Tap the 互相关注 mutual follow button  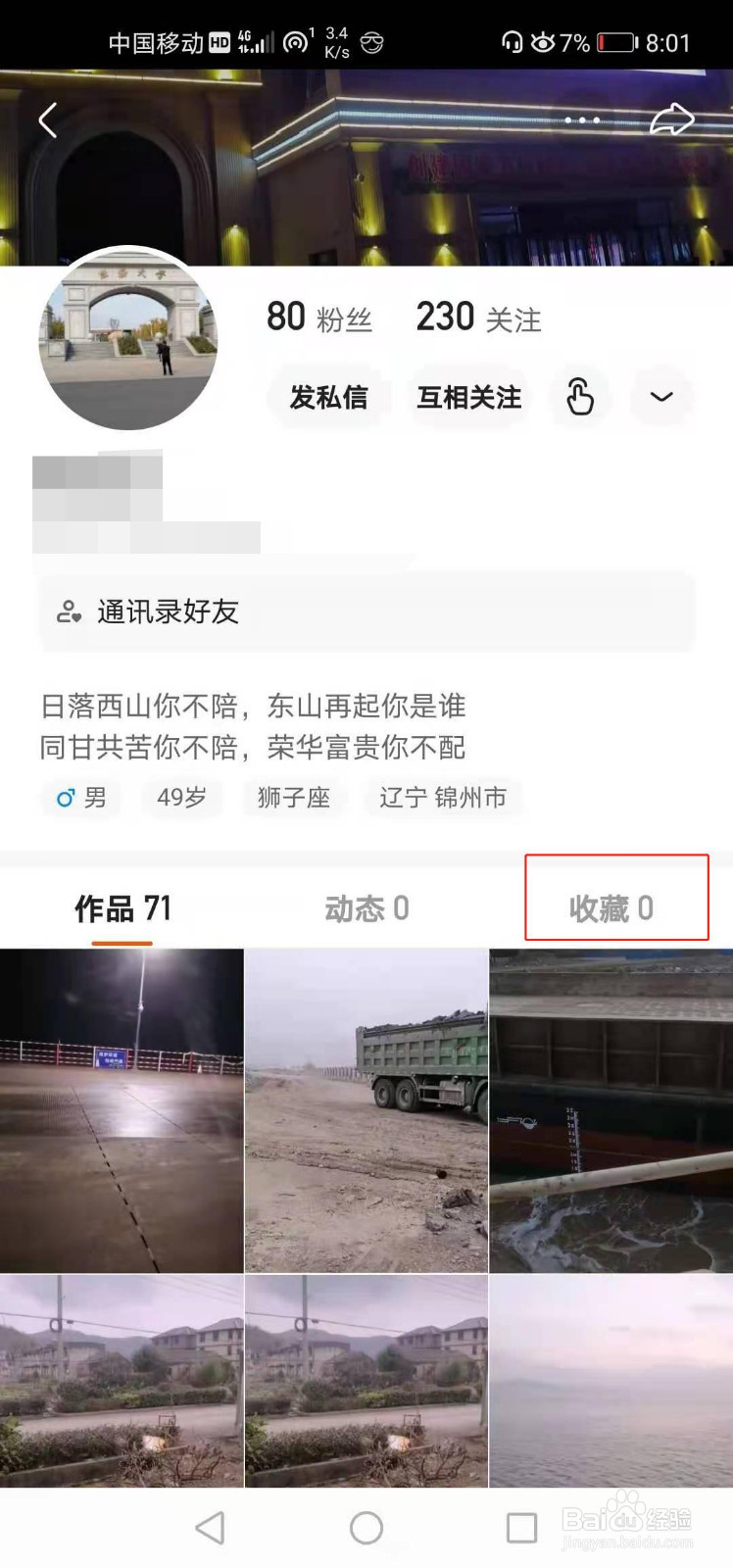pos(469,398)
